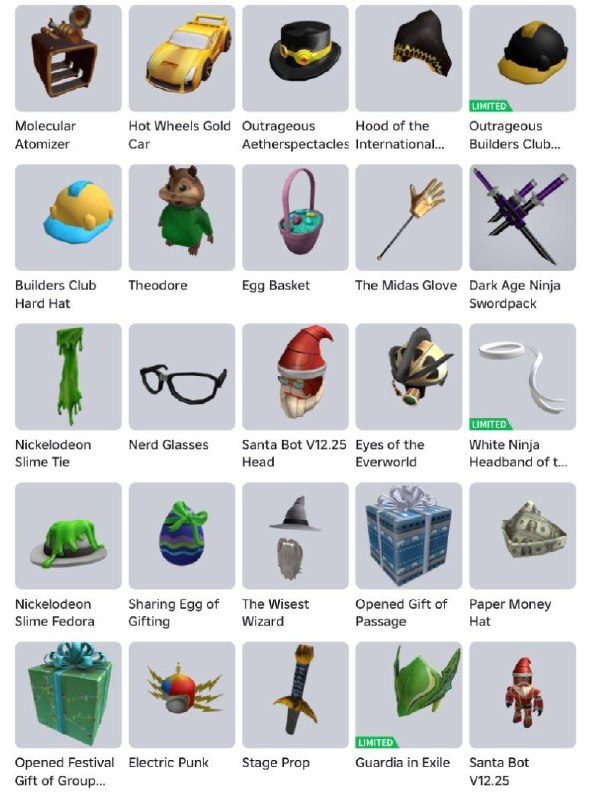Open the limited White Ninja Headband item
Viewport: 594px width, 800px height.
pyautogui.click(x=523, y=377)
